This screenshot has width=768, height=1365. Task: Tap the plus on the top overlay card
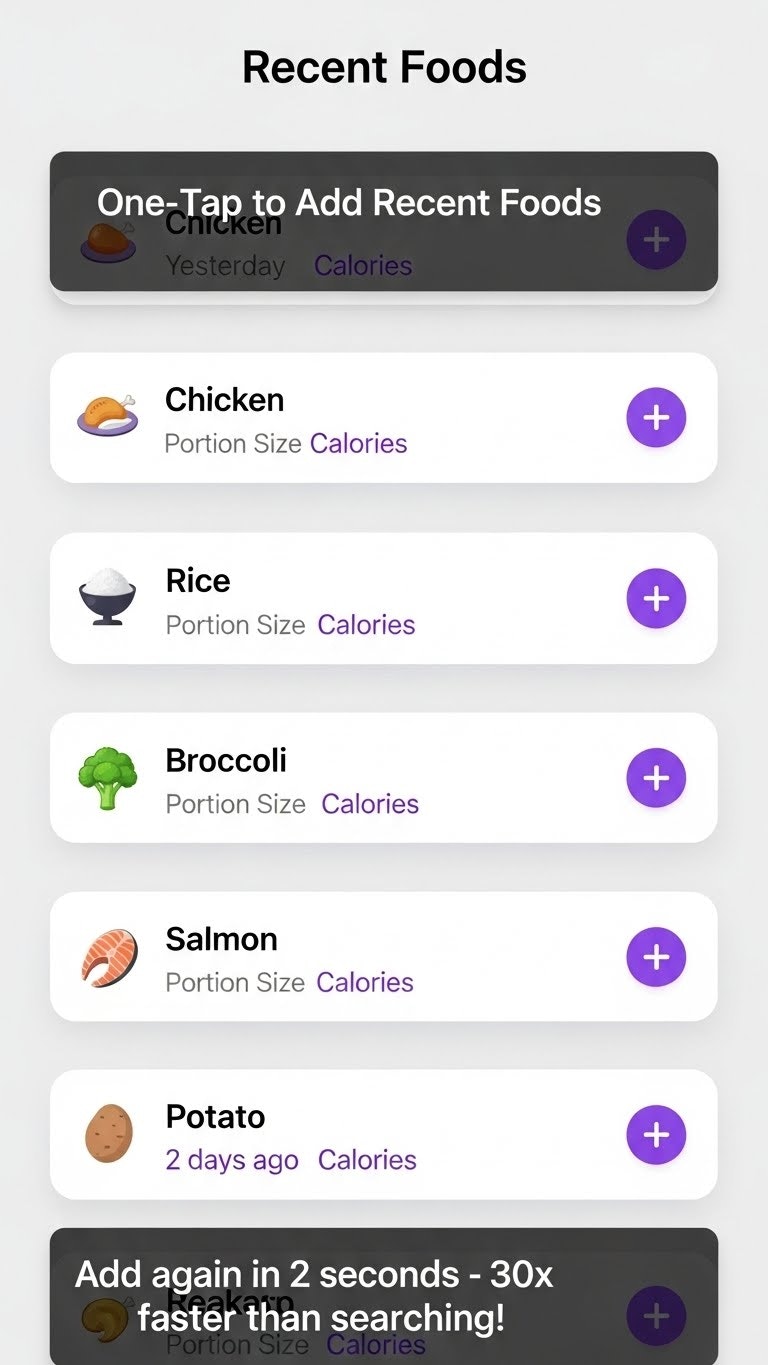655,240
